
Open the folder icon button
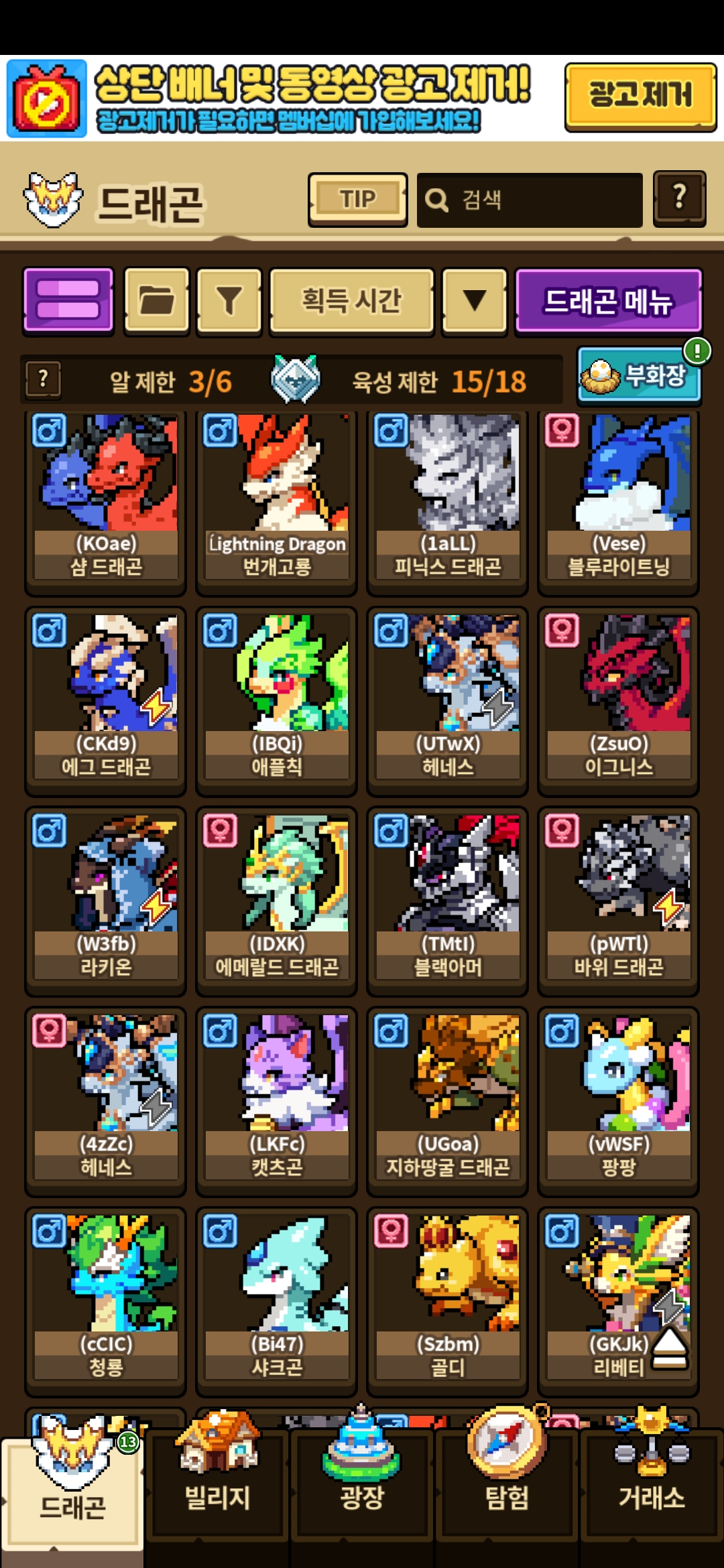coord(157,300)
